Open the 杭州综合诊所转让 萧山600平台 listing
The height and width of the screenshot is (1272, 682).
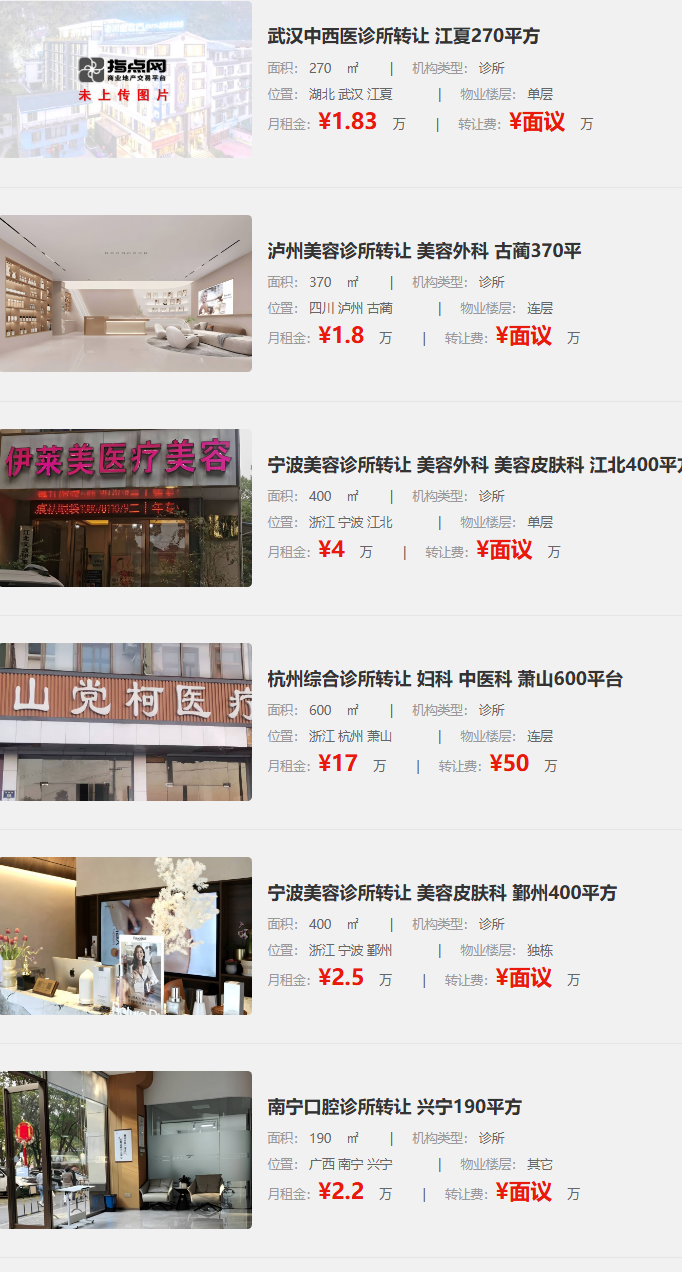(445, 679)
